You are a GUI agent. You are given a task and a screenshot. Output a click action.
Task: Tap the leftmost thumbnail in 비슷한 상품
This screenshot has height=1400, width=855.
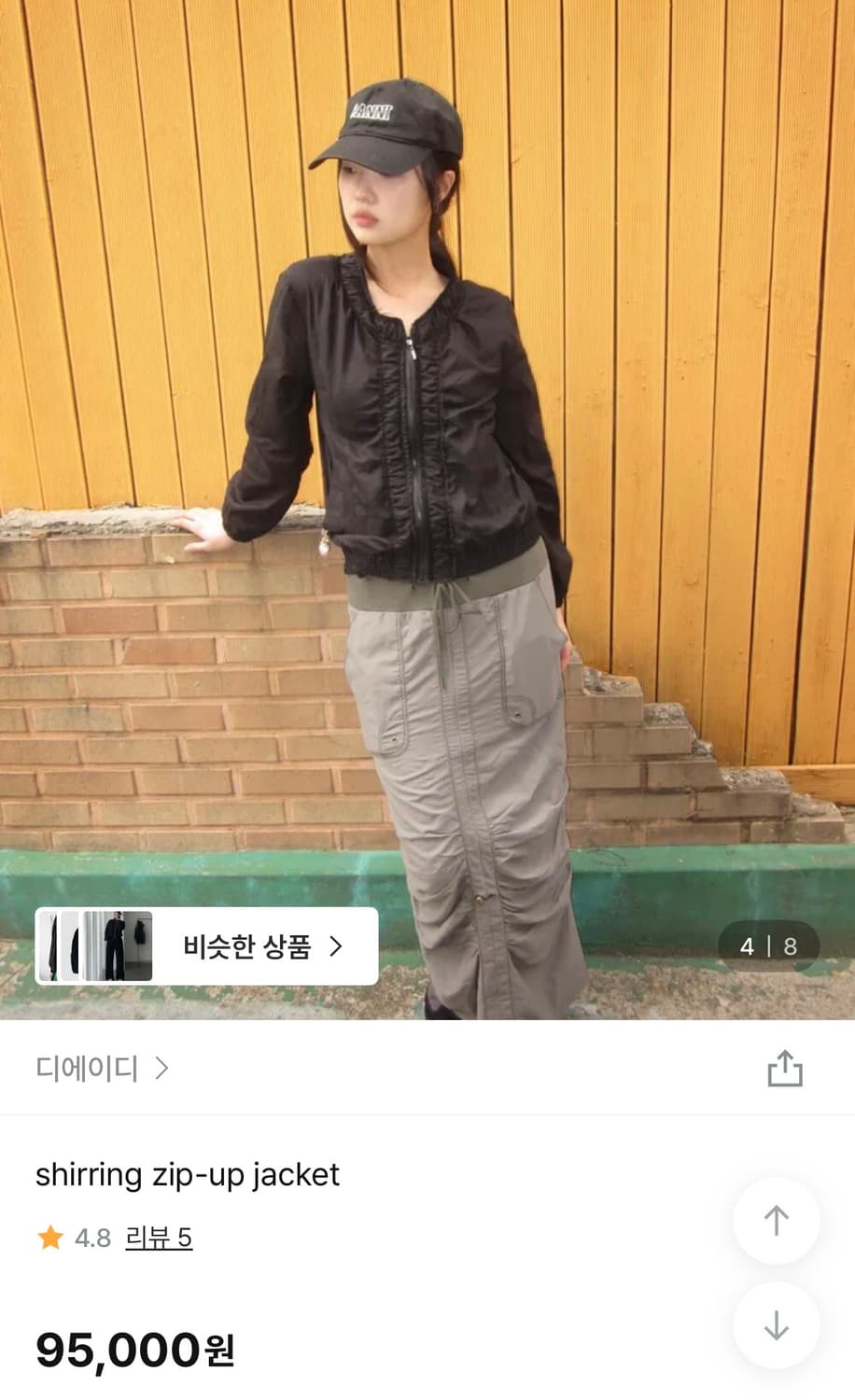point(53,946)
